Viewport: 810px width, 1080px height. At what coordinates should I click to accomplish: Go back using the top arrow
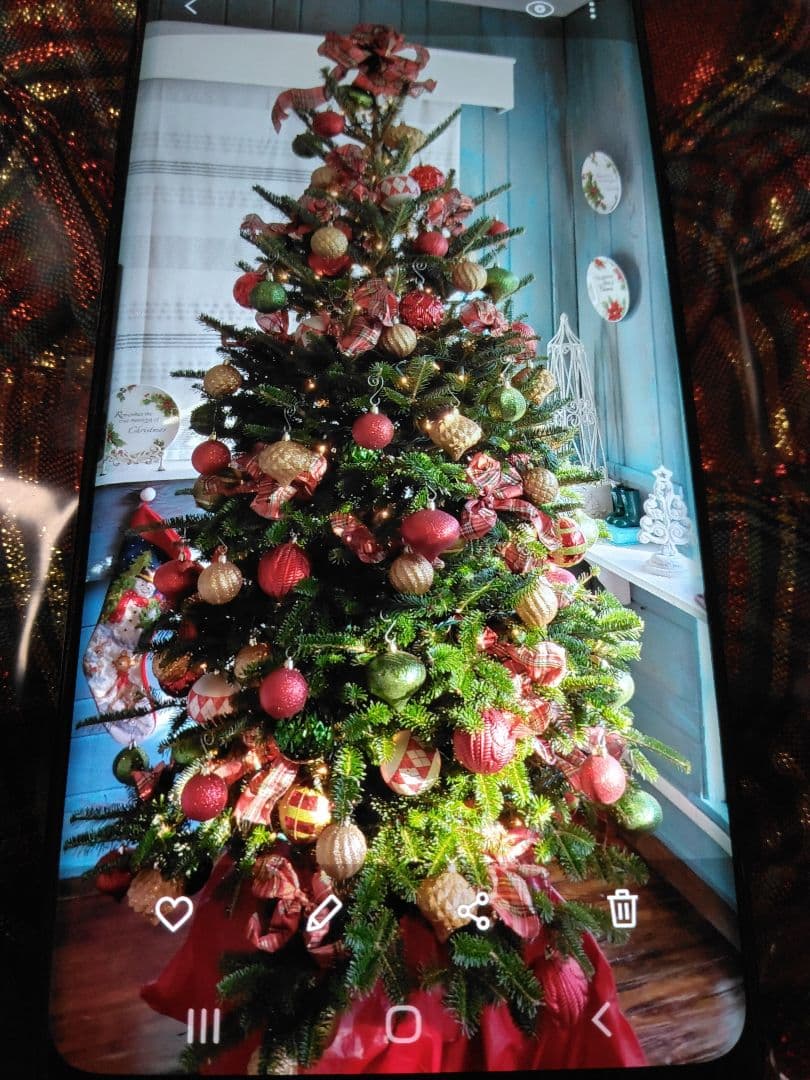(x=191, y=7)
